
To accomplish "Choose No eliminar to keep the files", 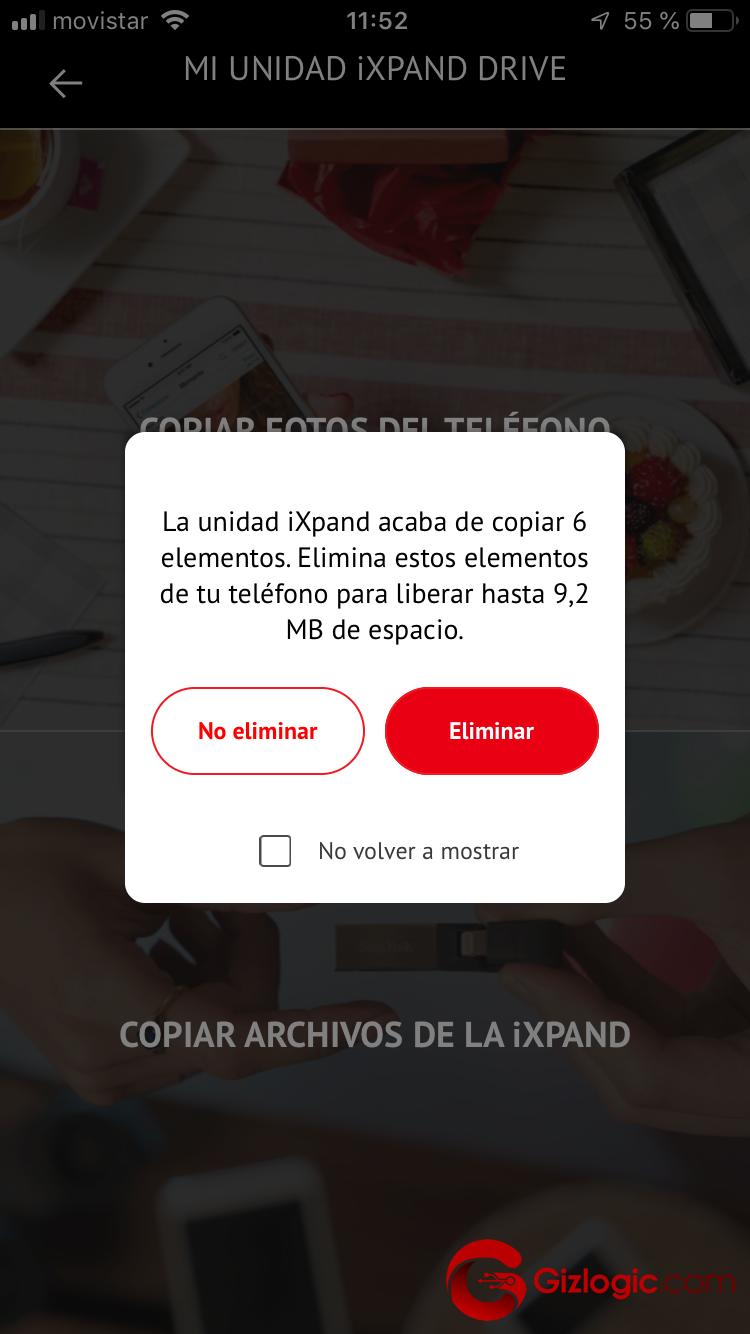I will (x=258, y=731).
